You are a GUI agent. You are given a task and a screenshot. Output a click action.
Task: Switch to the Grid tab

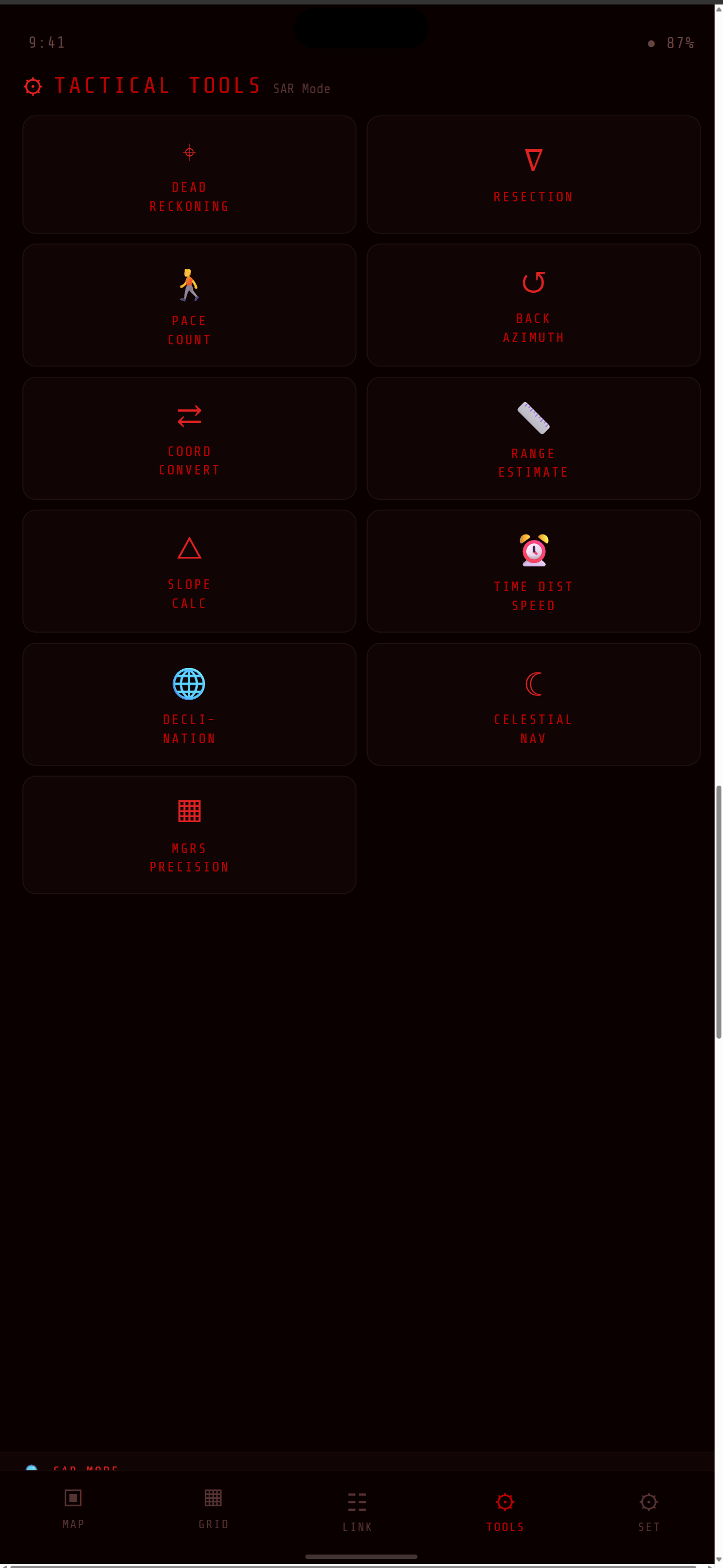[x=213, y=1509]
